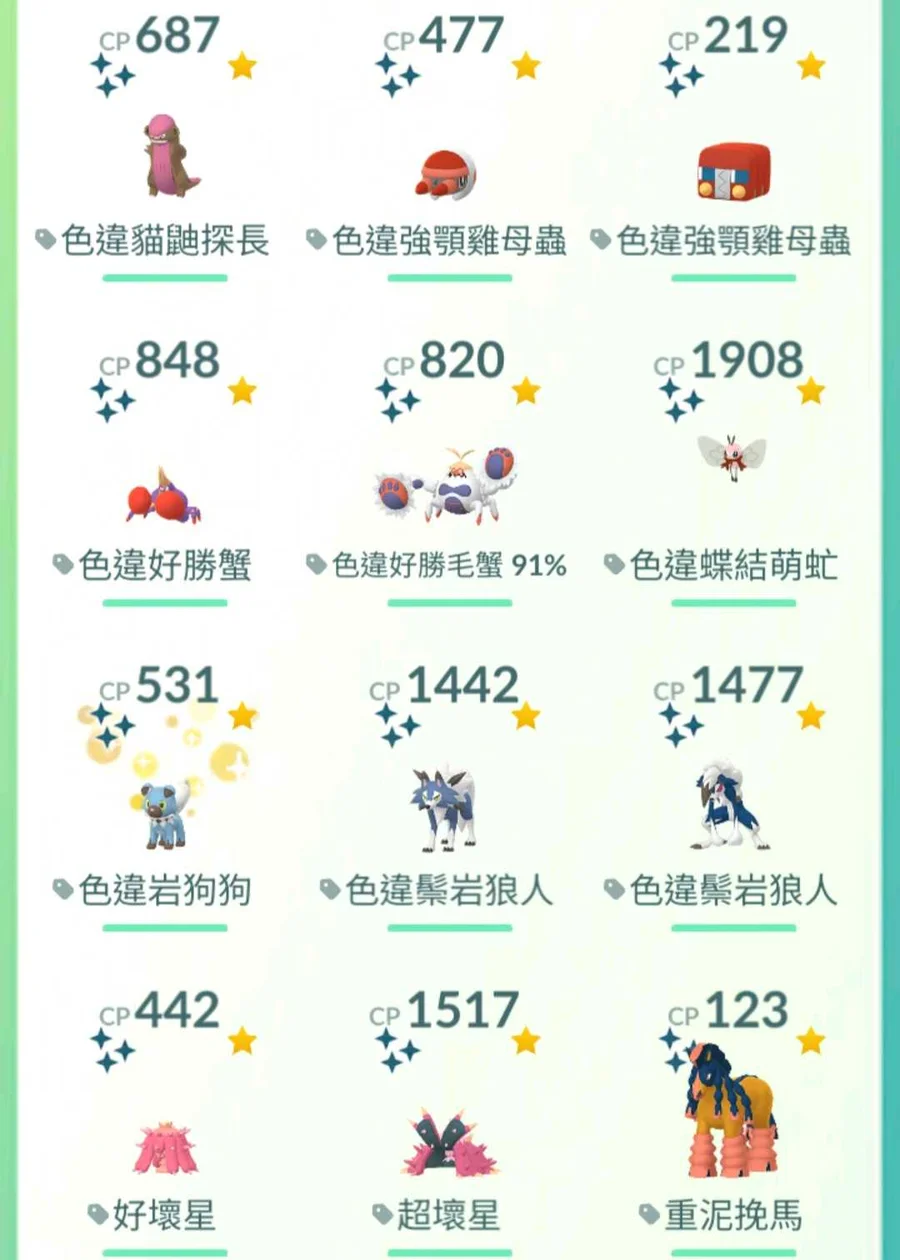Open the CP 219 色違強顎雞母蟲
Screen dimensions: 900x1260
pos(733,170)
